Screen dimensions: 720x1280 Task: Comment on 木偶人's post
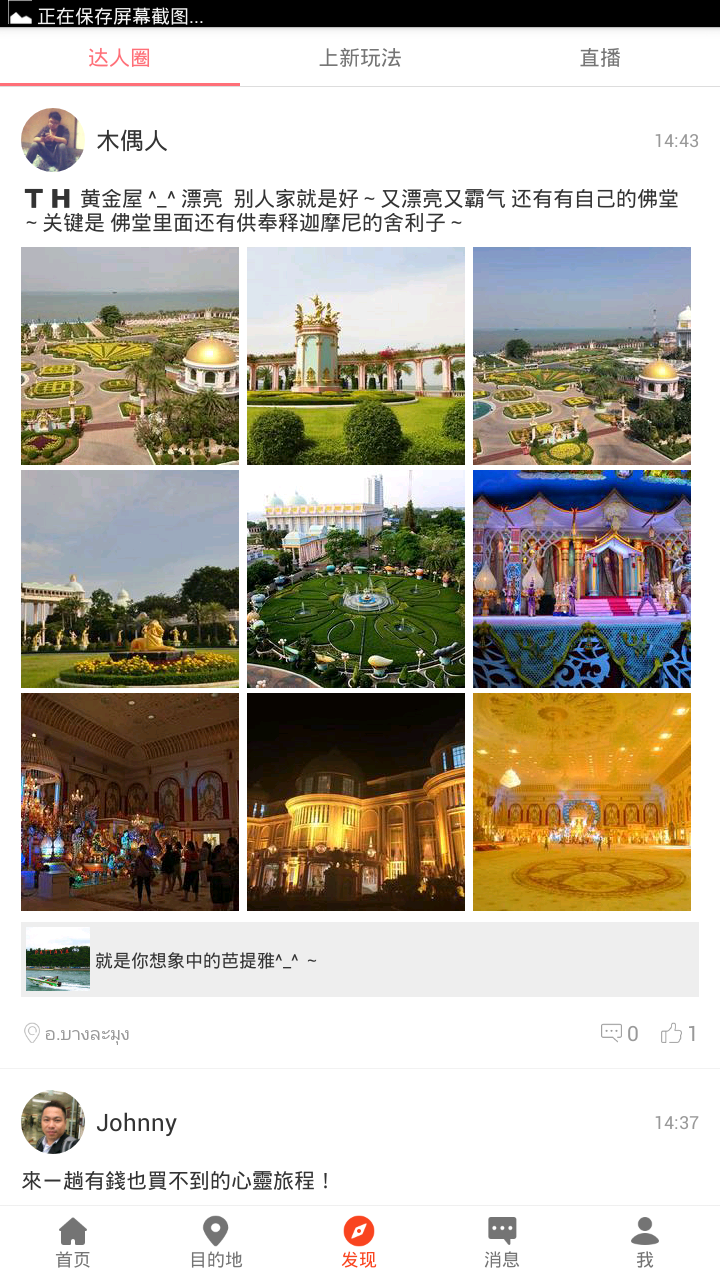click(x=619, y=1034)
